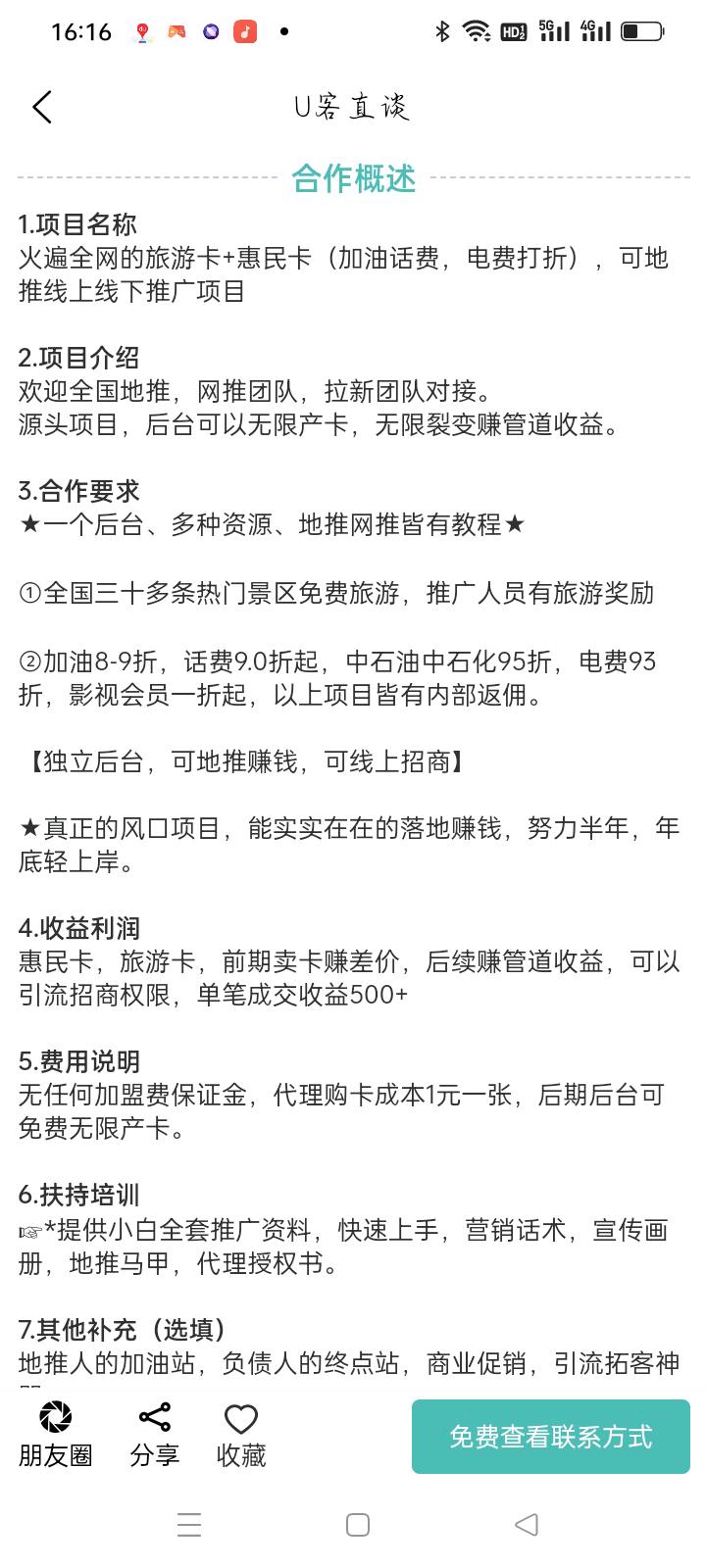Go to home screen via system home button

point(358,1525)
